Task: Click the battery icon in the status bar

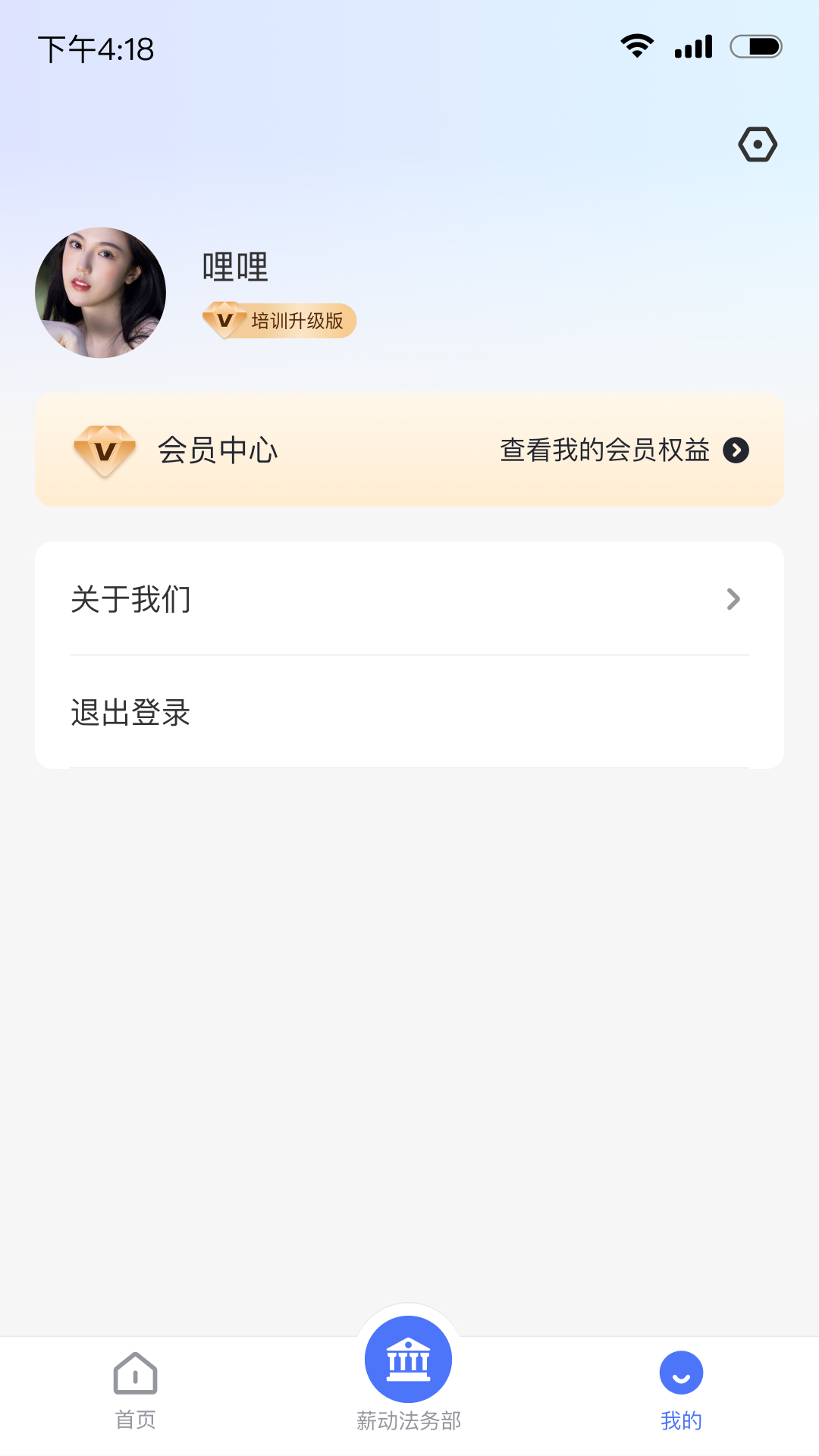Action: point(755,45)
